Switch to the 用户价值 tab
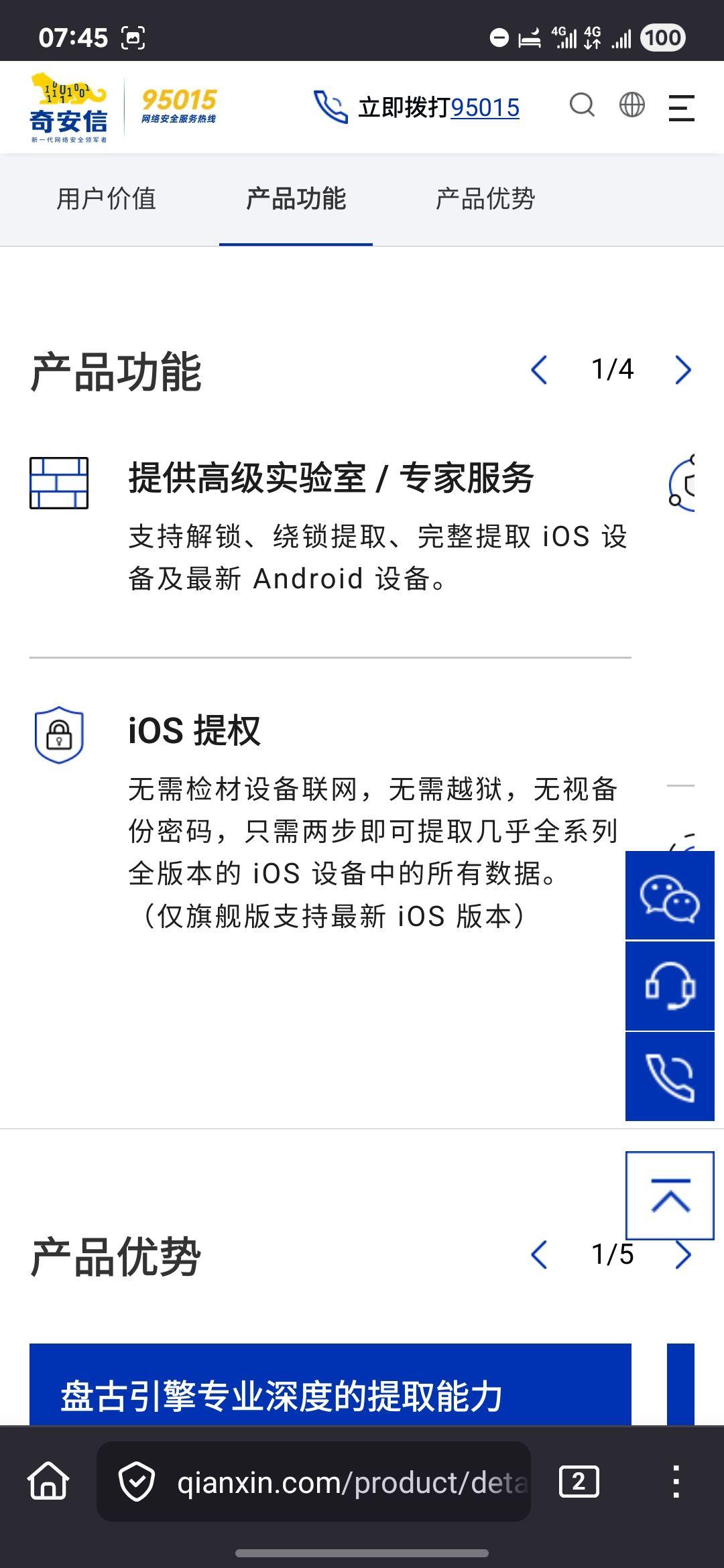 [x=106, y=199]
